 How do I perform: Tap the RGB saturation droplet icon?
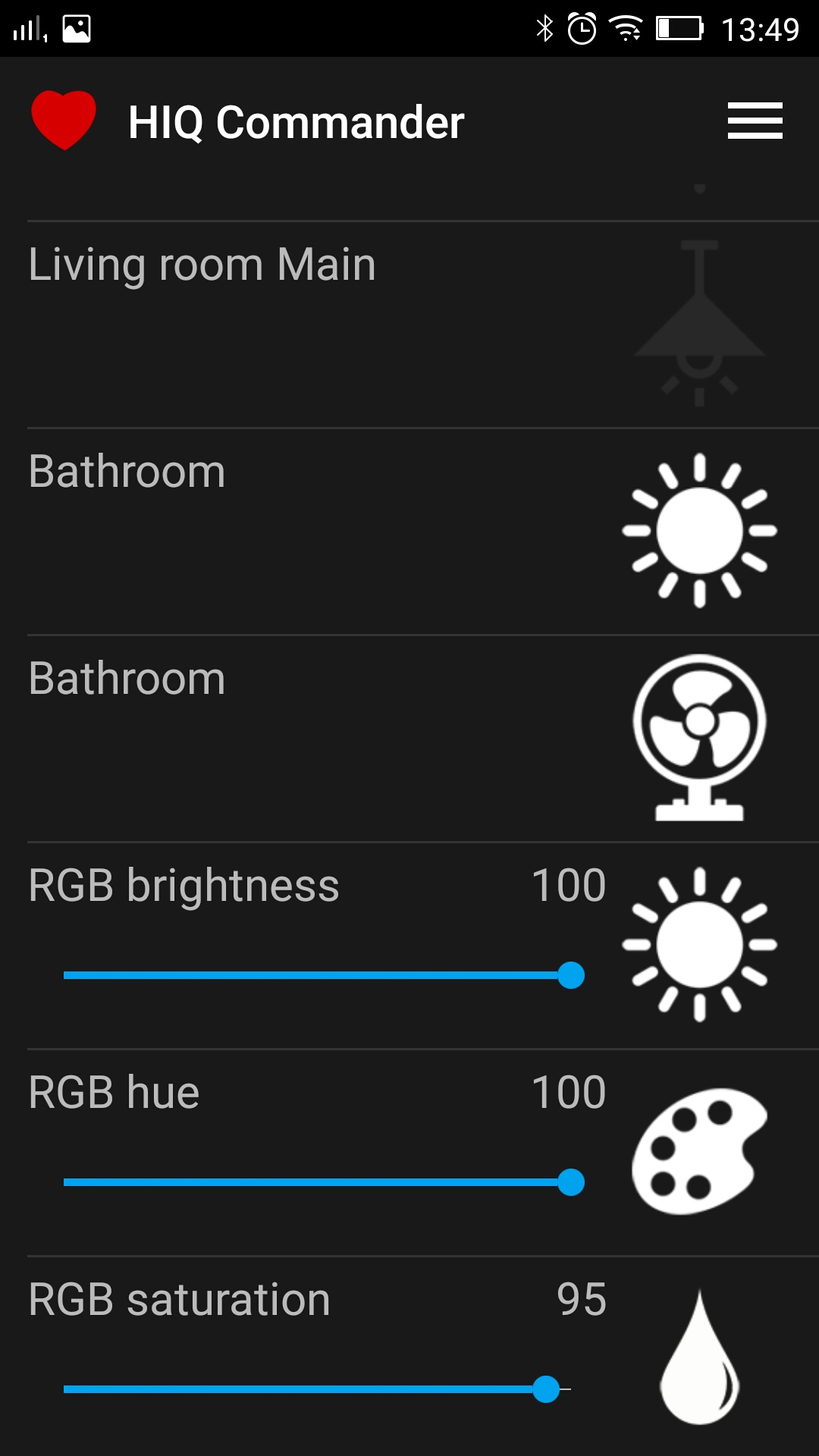tap(699, 1357)
